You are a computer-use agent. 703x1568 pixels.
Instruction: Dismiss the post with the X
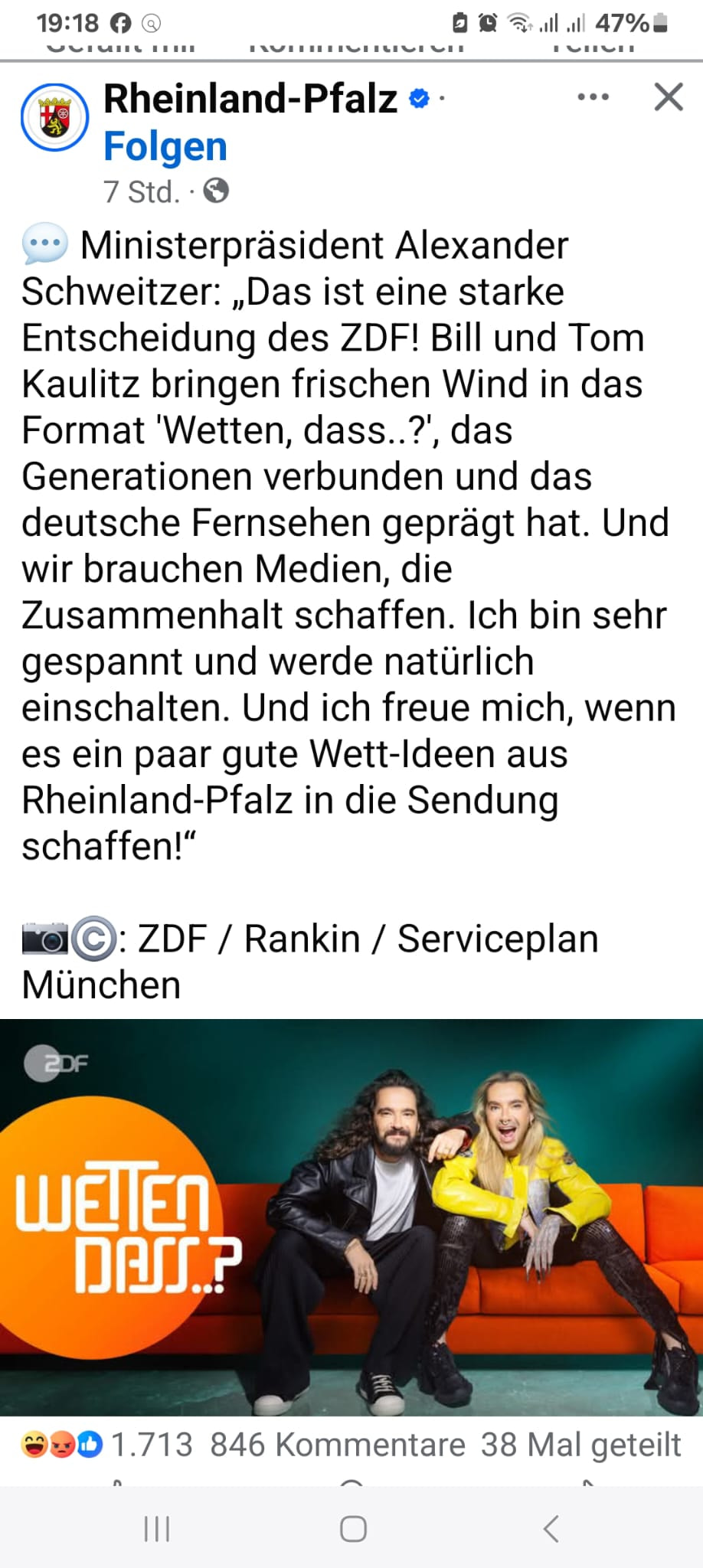click(668, 97)
